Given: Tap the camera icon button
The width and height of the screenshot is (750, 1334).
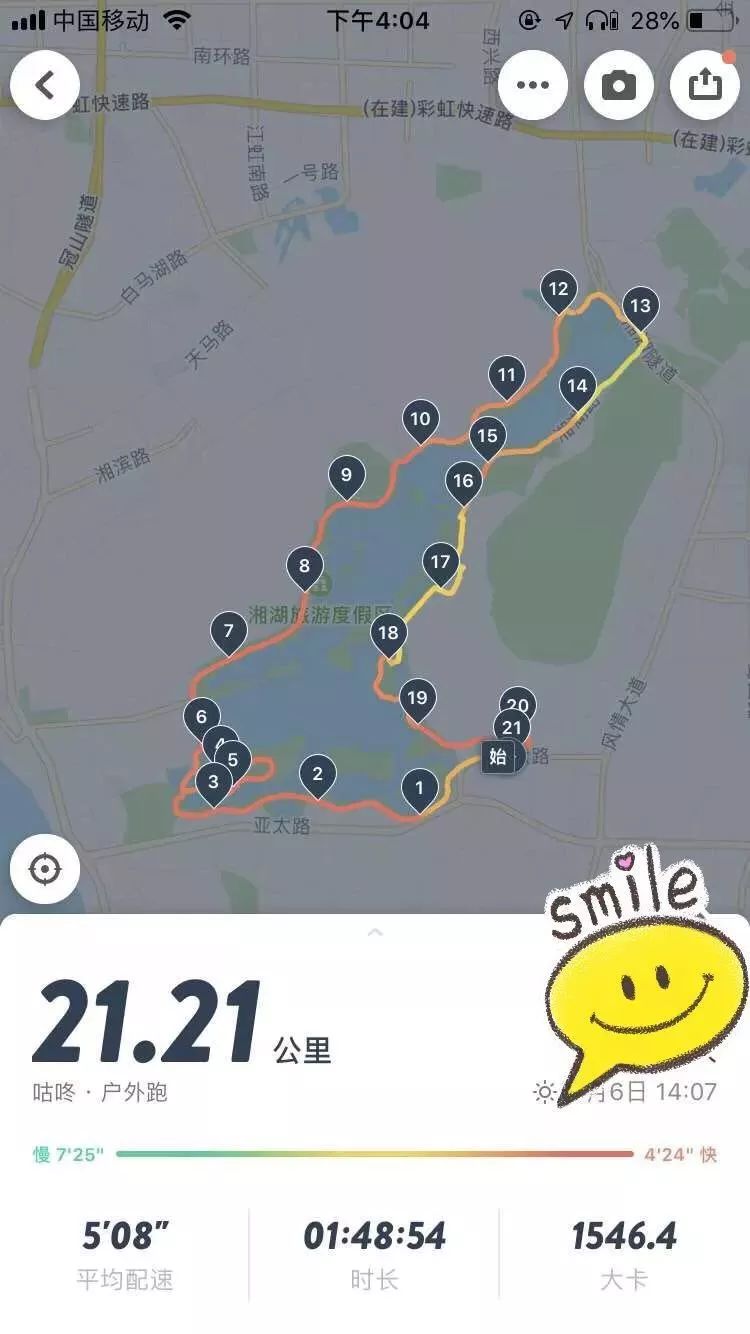Looking at the screenshot, I should [619, 85].
